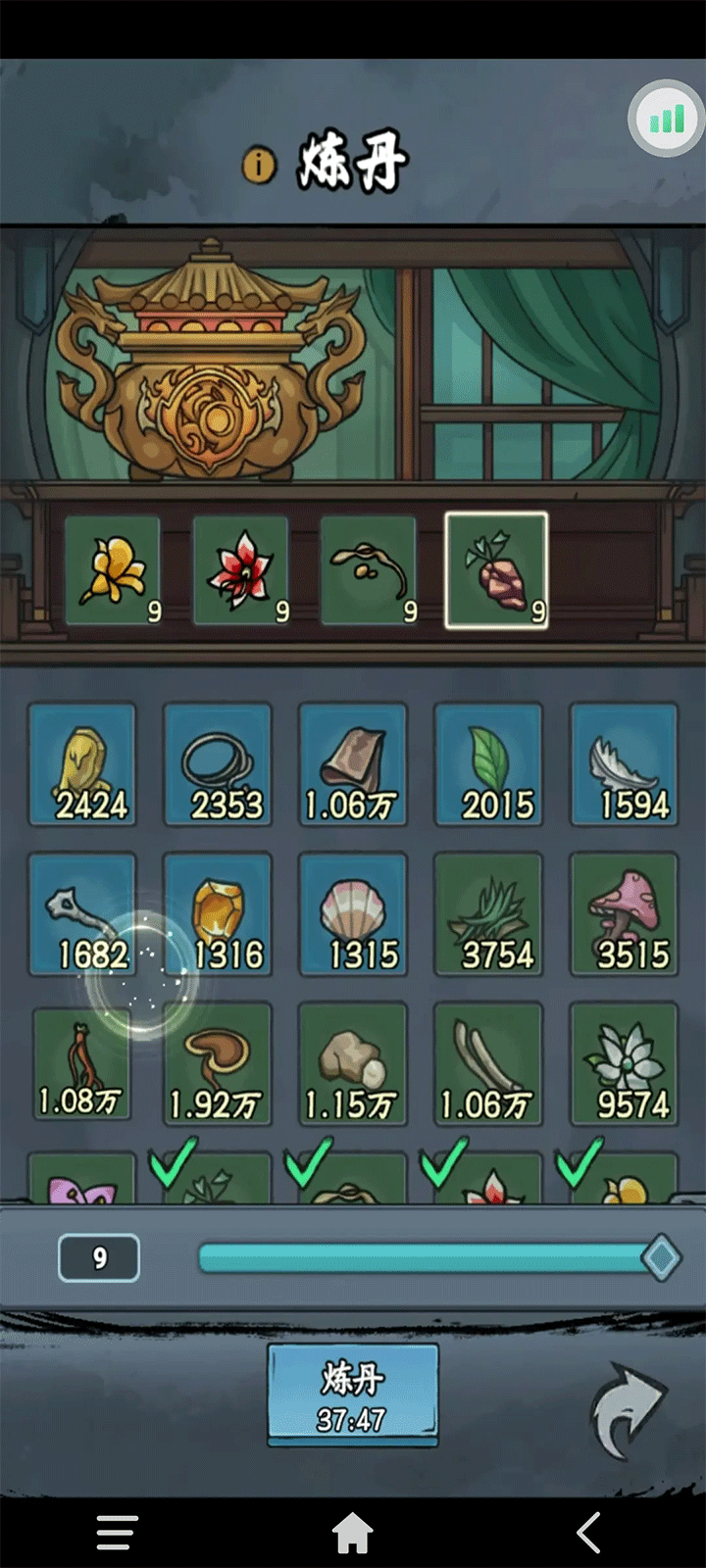Pick the white feather material 1594
Viewport: 706px width, 1568px height.
click(x=624, y=764)
